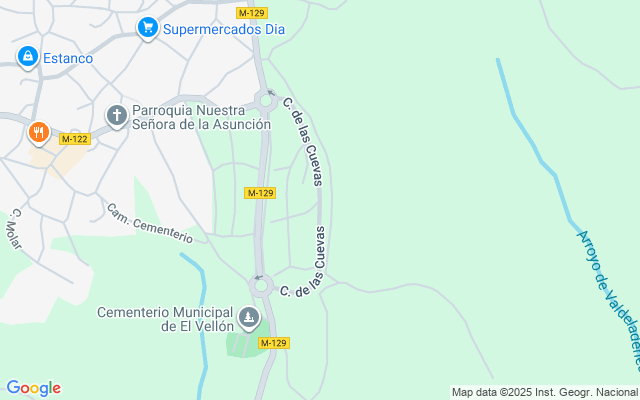Select the Cementerio Municipal de El Vellón marker
Screen dimensions: 640x400
click(249, 319)
